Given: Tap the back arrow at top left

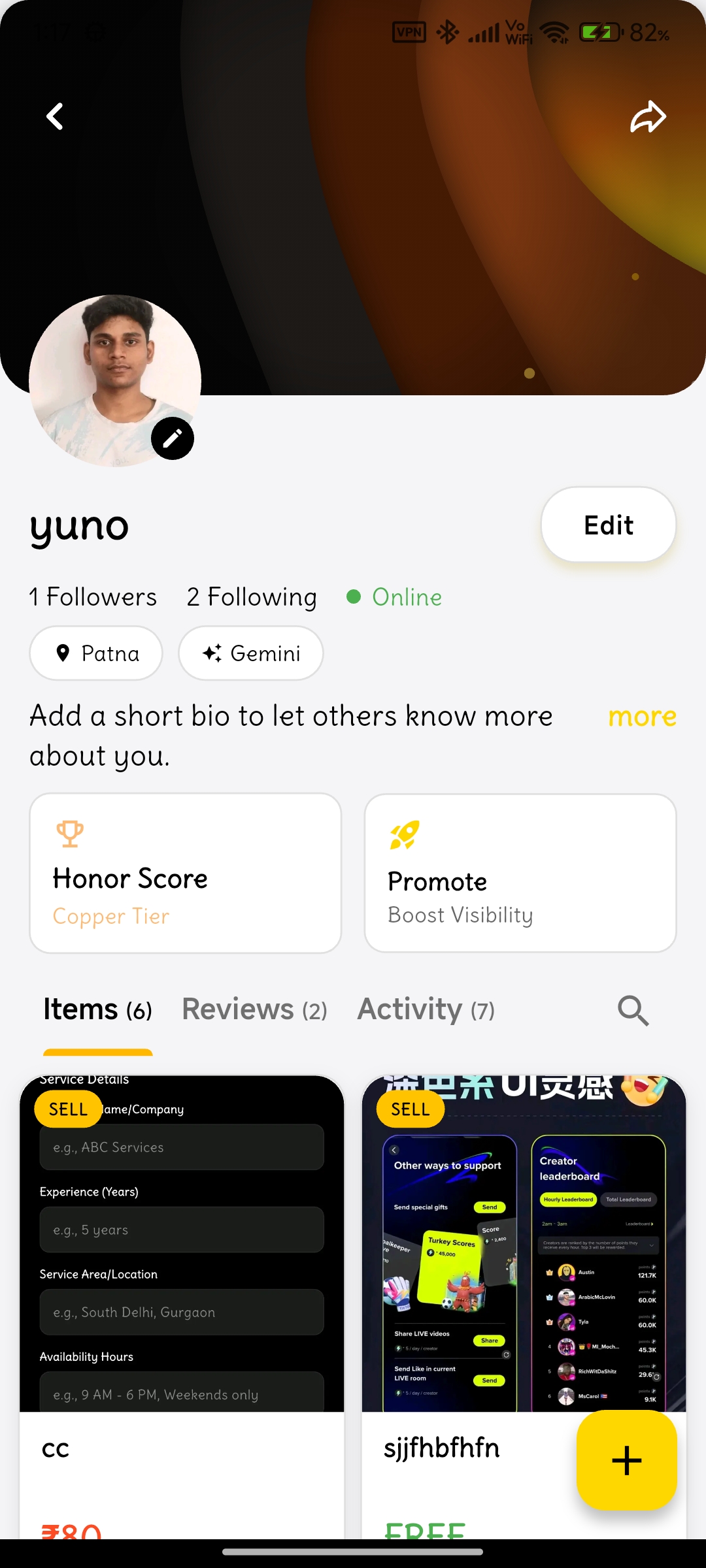Looking at the screenshot, I should (x=56, y=116).
